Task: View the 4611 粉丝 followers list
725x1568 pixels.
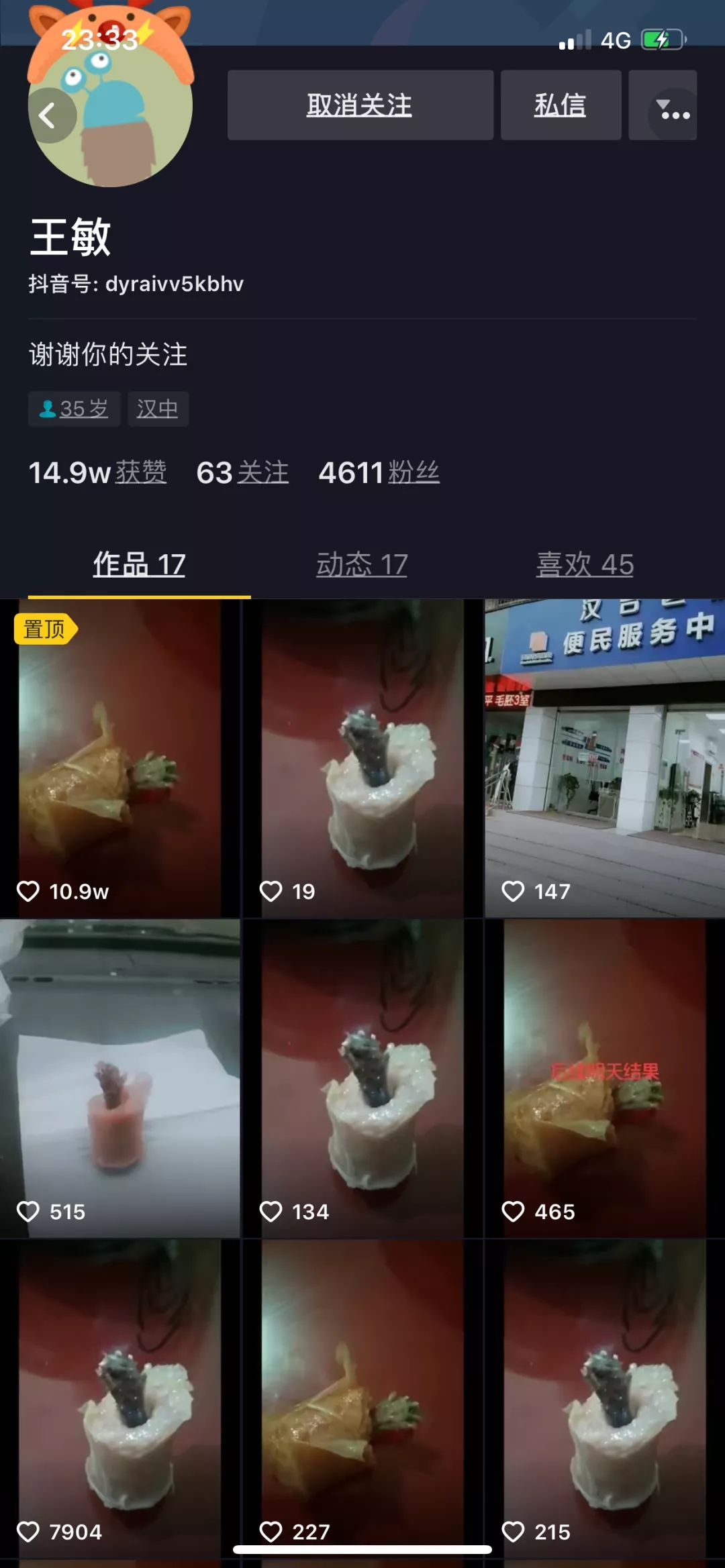Action: (x=379, y=472)
